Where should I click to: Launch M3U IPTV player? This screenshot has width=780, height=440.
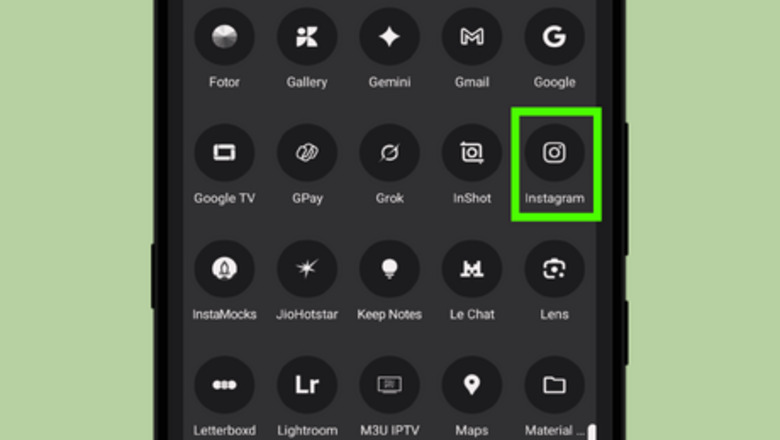389,385
